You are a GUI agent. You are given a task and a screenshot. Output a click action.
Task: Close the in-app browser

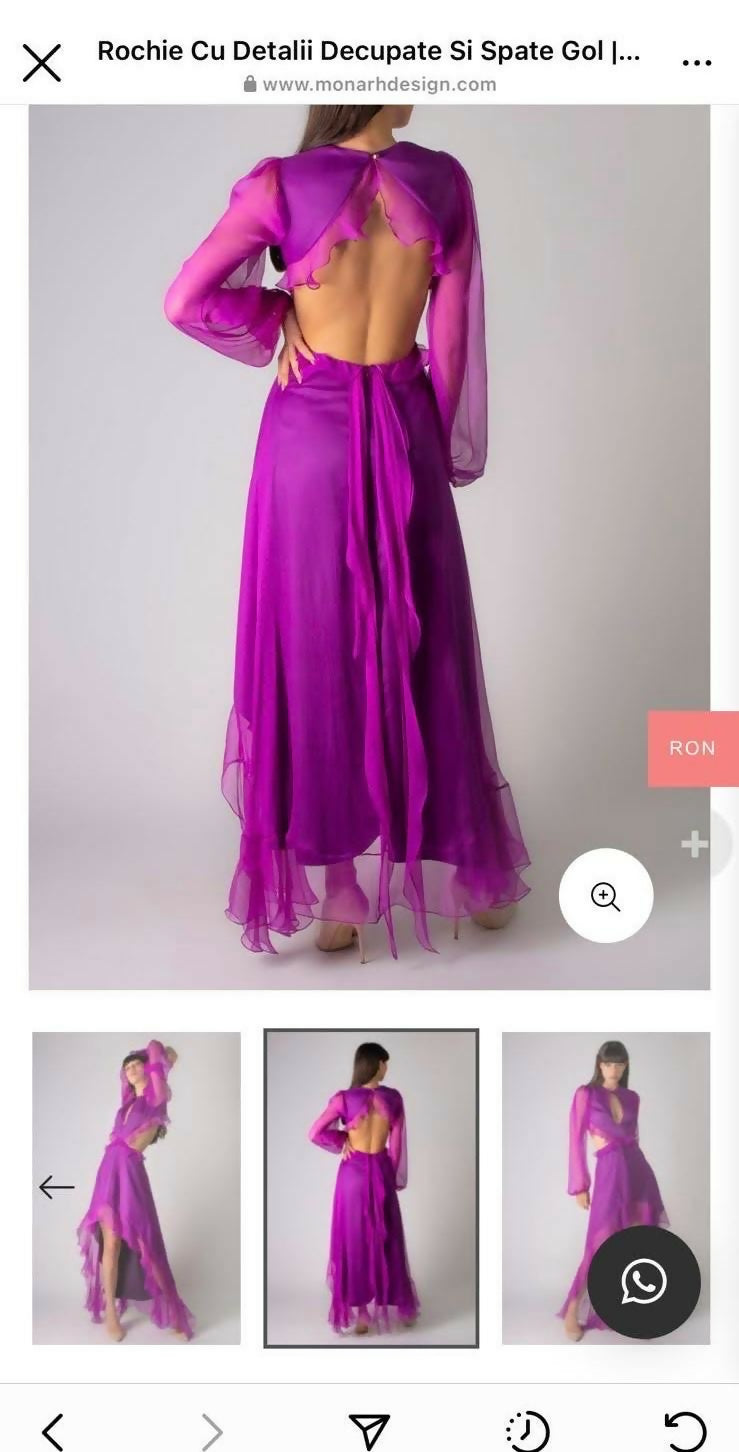41,63
